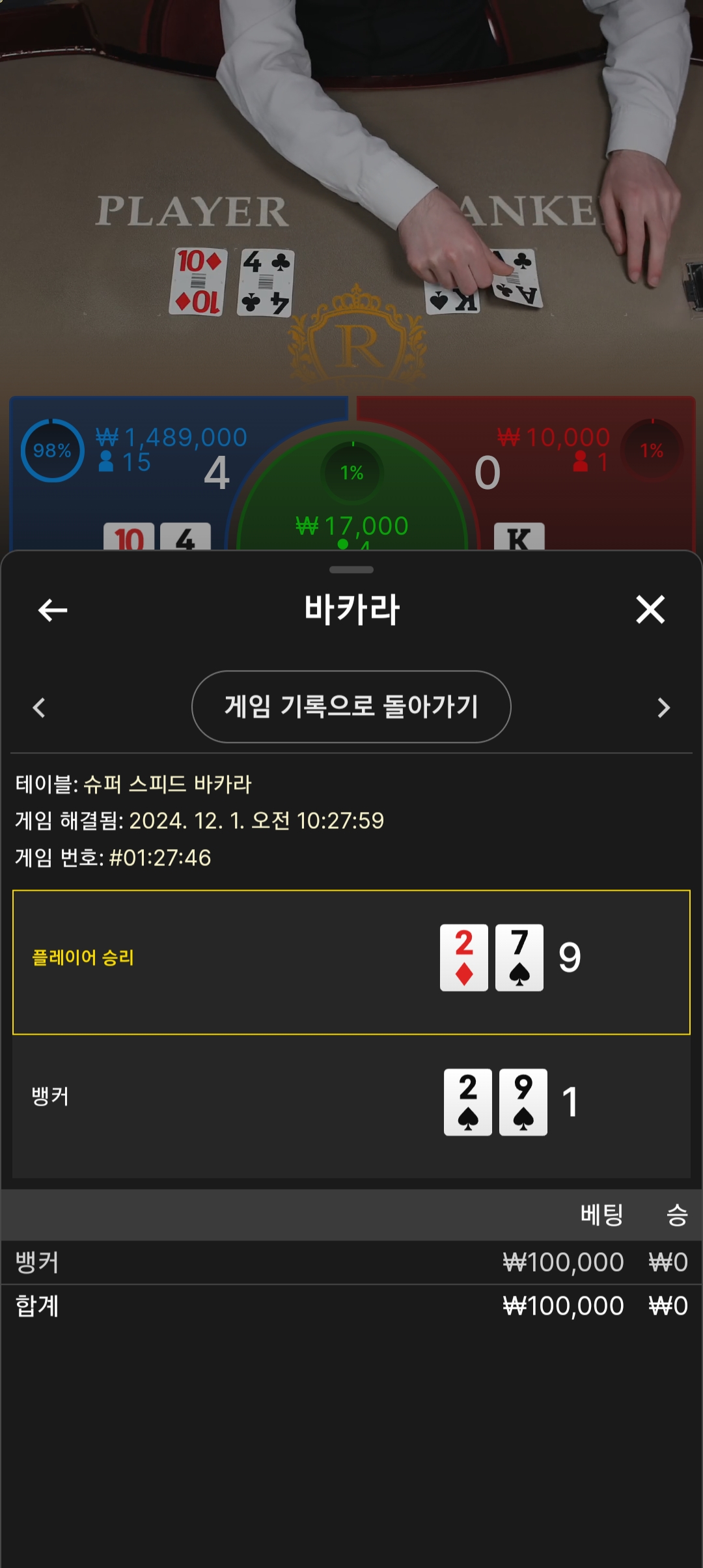Show the next game record
Image resolution: width=703 pixels, height=1568 pixels.
[x=663, y=708]
